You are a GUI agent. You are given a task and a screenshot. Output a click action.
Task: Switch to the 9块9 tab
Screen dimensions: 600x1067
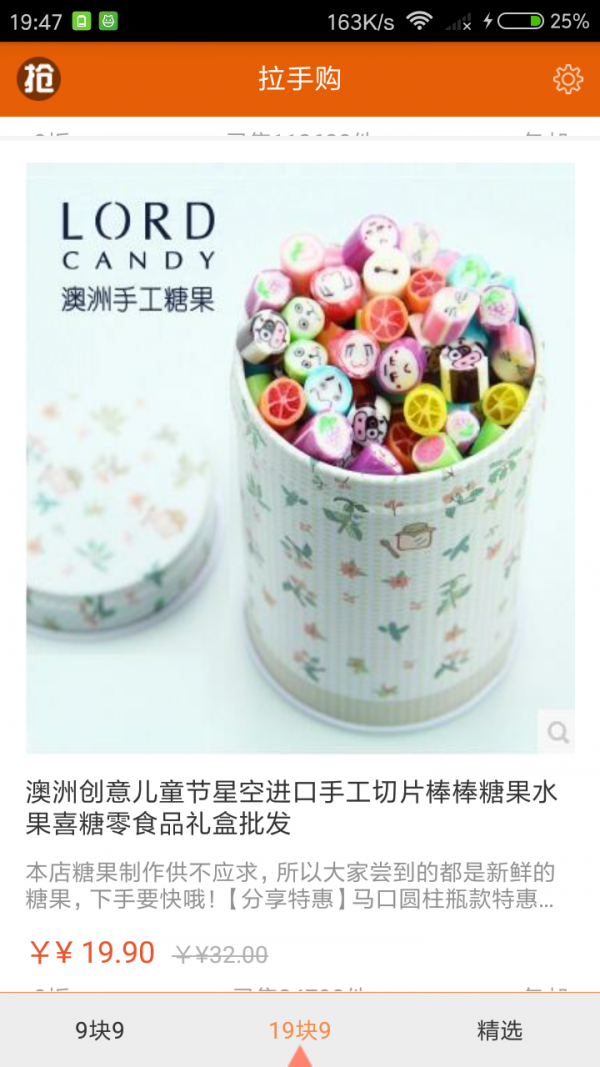click(x=100, y=1030)
